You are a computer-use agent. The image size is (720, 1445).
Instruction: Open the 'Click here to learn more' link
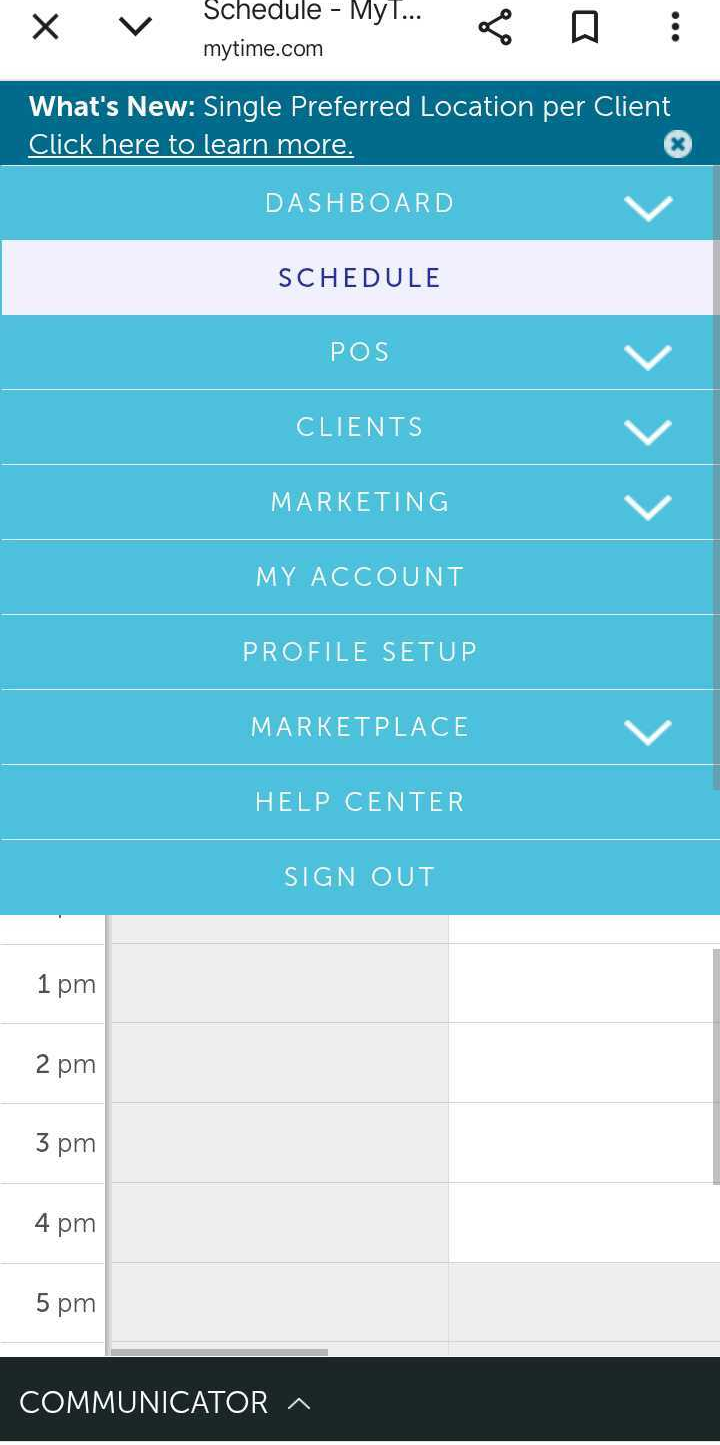(x=191, y=145)
